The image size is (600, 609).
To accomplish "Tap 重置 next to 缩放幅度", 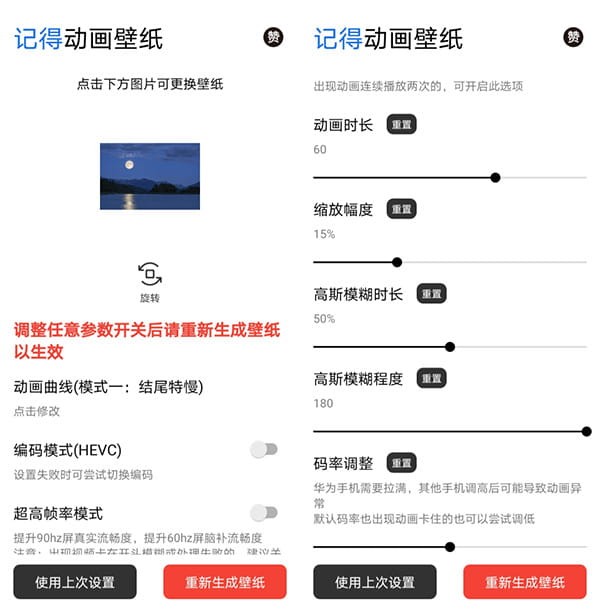I will [x=401, y=209].
